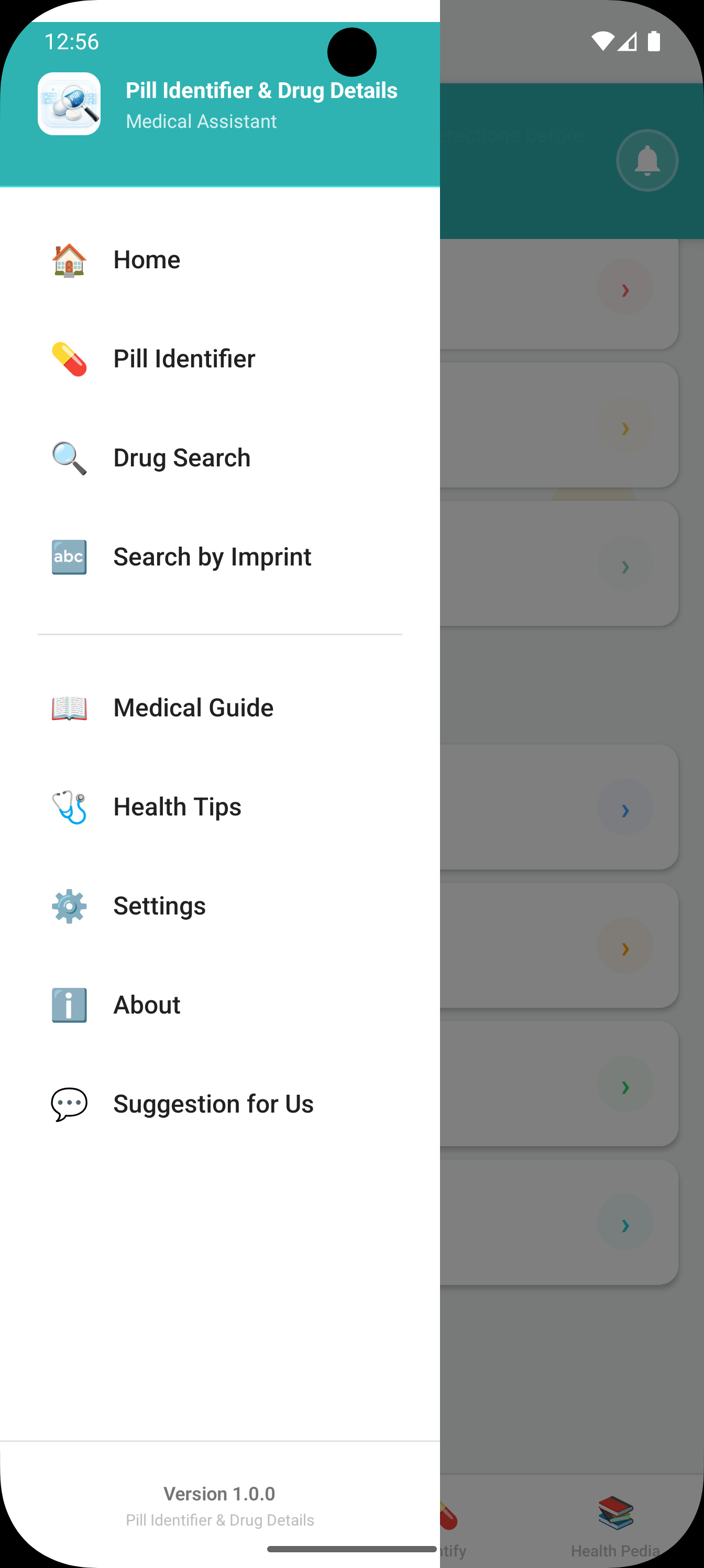Open the Medical Guide book icon
This screenshot has width=704, height=1568.
click(x=69, y=707)
